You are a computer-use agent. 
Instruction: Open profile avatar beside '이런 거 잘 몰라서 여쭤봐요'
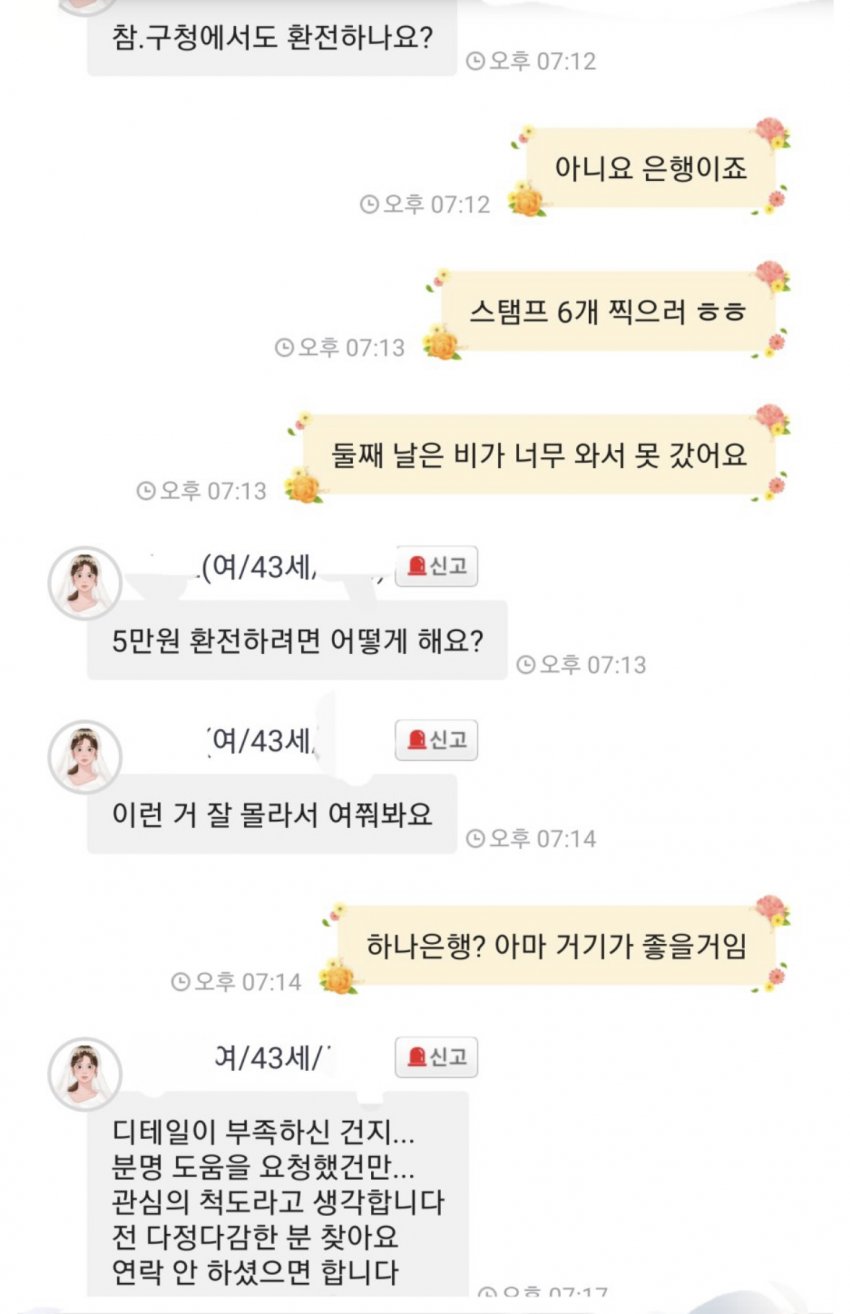(x=85, y=756)
